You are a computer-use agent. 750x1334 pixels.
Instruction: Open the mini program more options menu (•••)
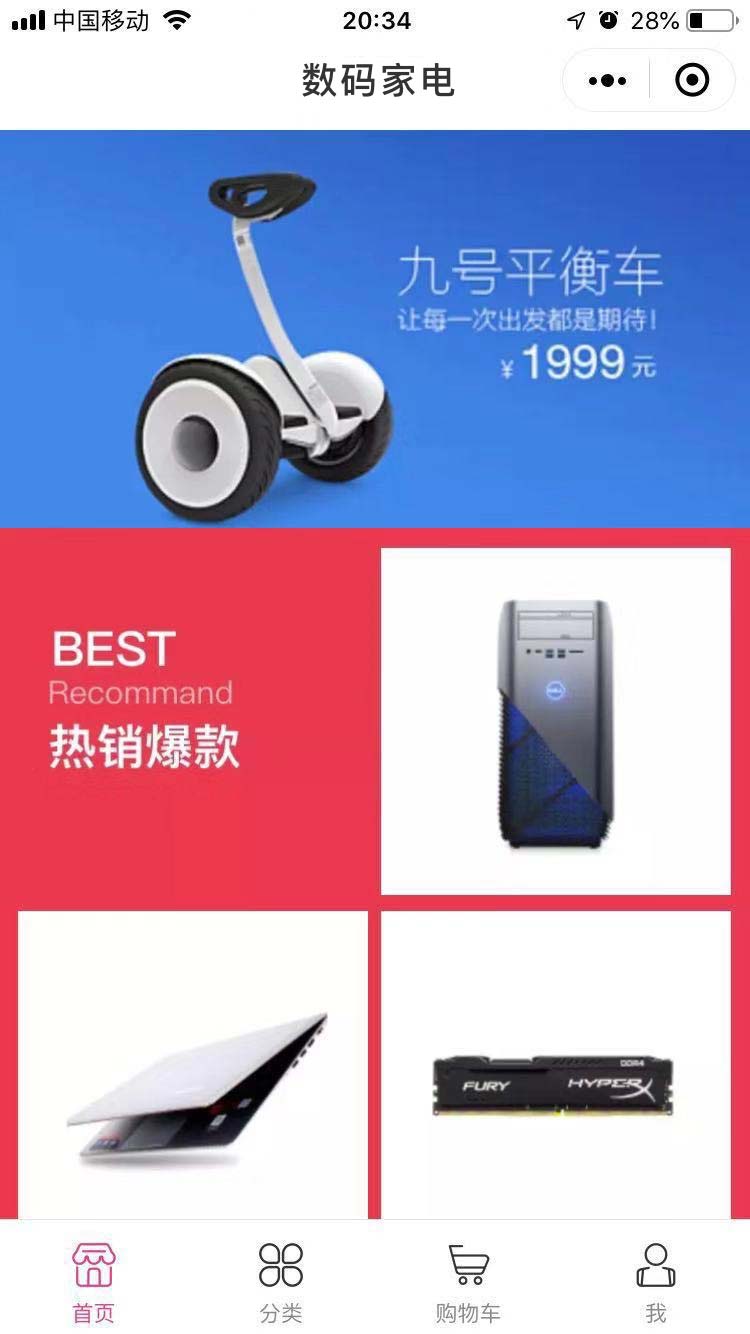pyautogui.click(x=604, y=80)
